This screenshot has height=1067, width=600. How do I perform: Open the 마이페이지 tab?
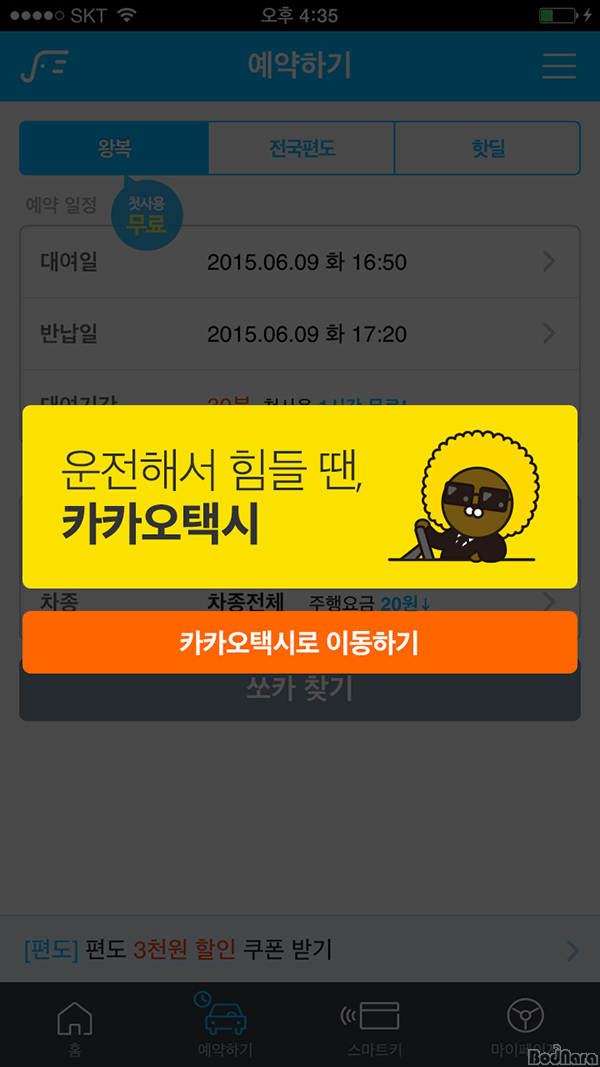524,1026
